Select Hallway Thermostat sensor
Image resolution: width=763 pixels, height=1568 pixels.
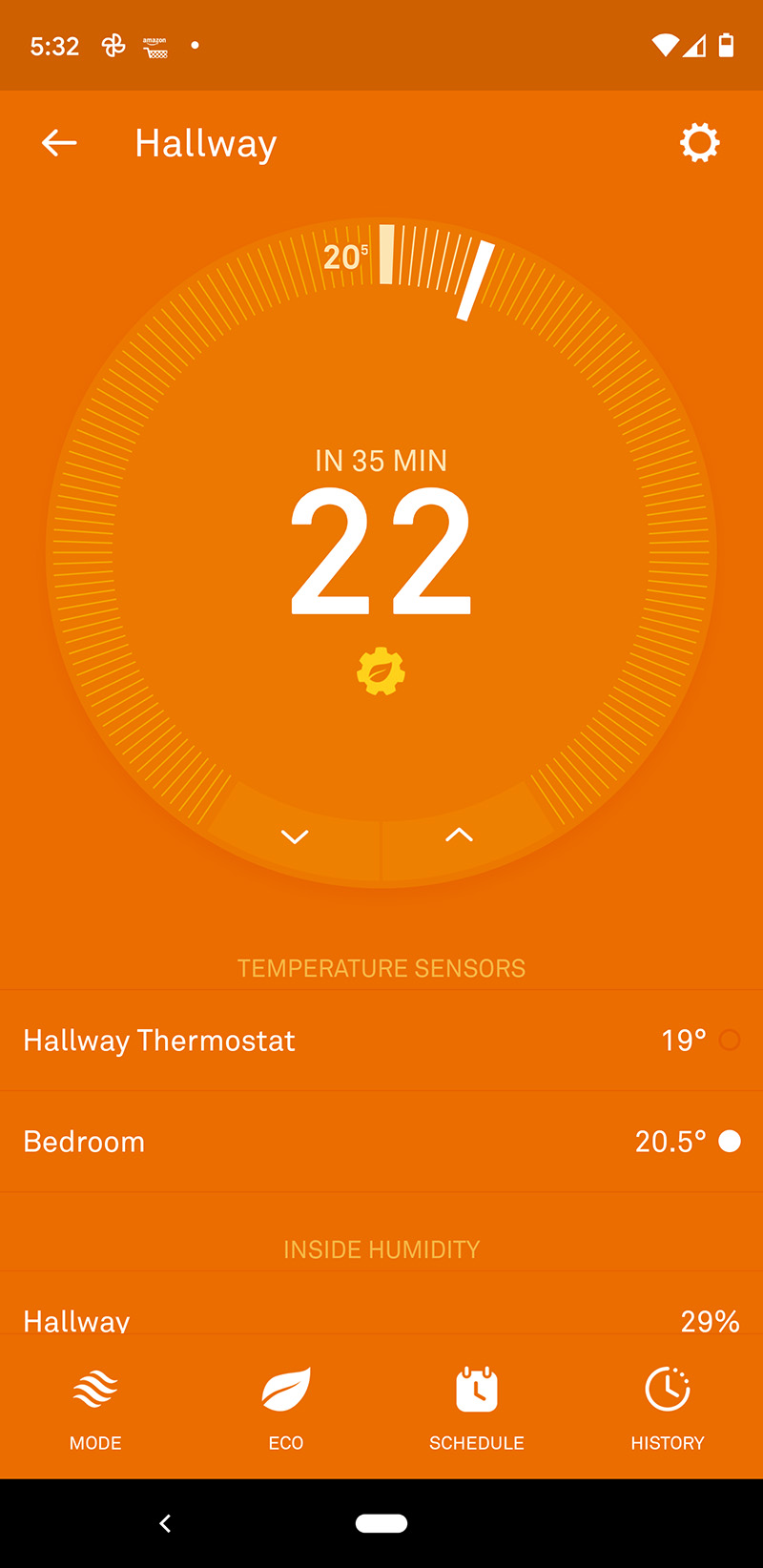click(x=381, y=1041)
